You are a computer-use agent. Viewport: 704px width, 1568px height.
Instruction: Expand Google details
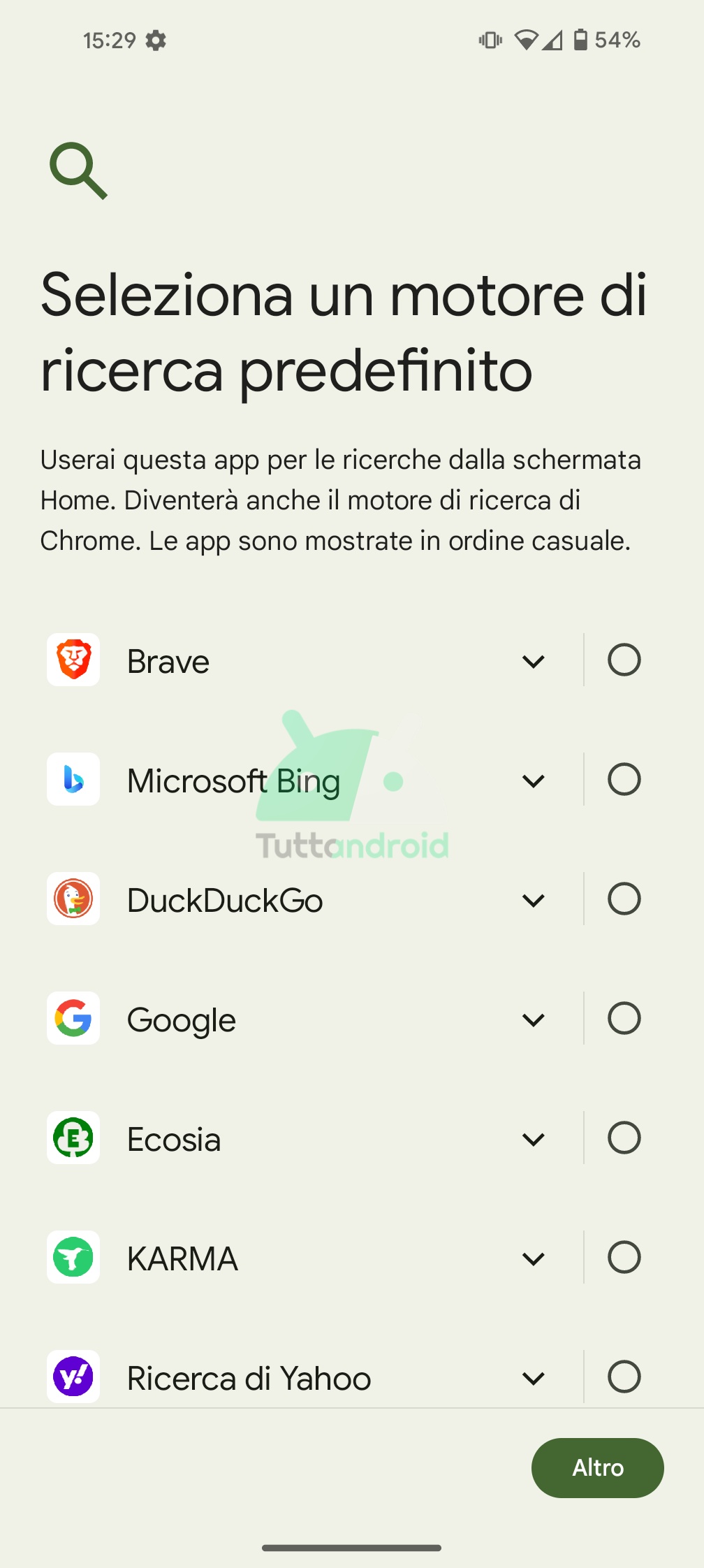tap(533, 1019)
